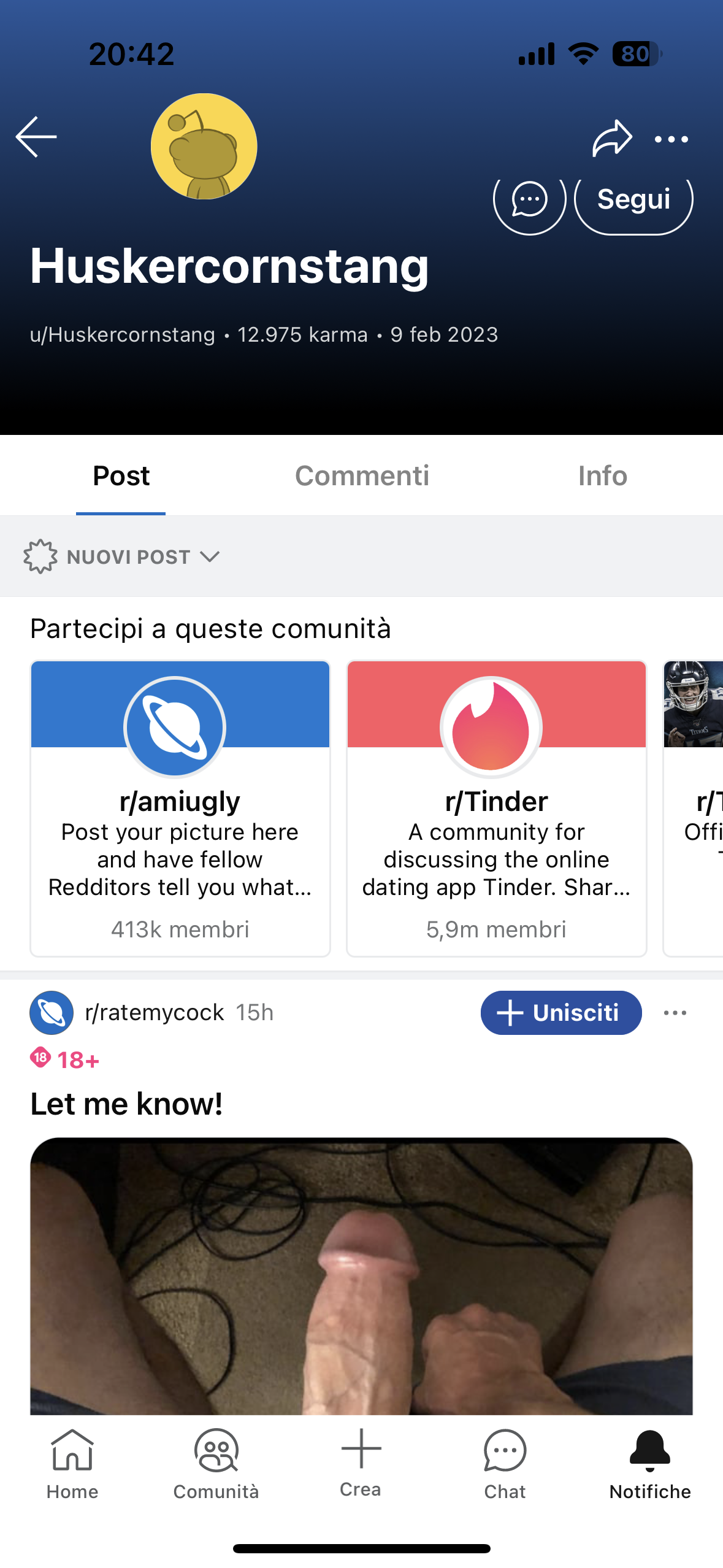Screen dimensions: 723x1568
Task: Open the r/Tinder community card
Action: (x=496, y=808)
